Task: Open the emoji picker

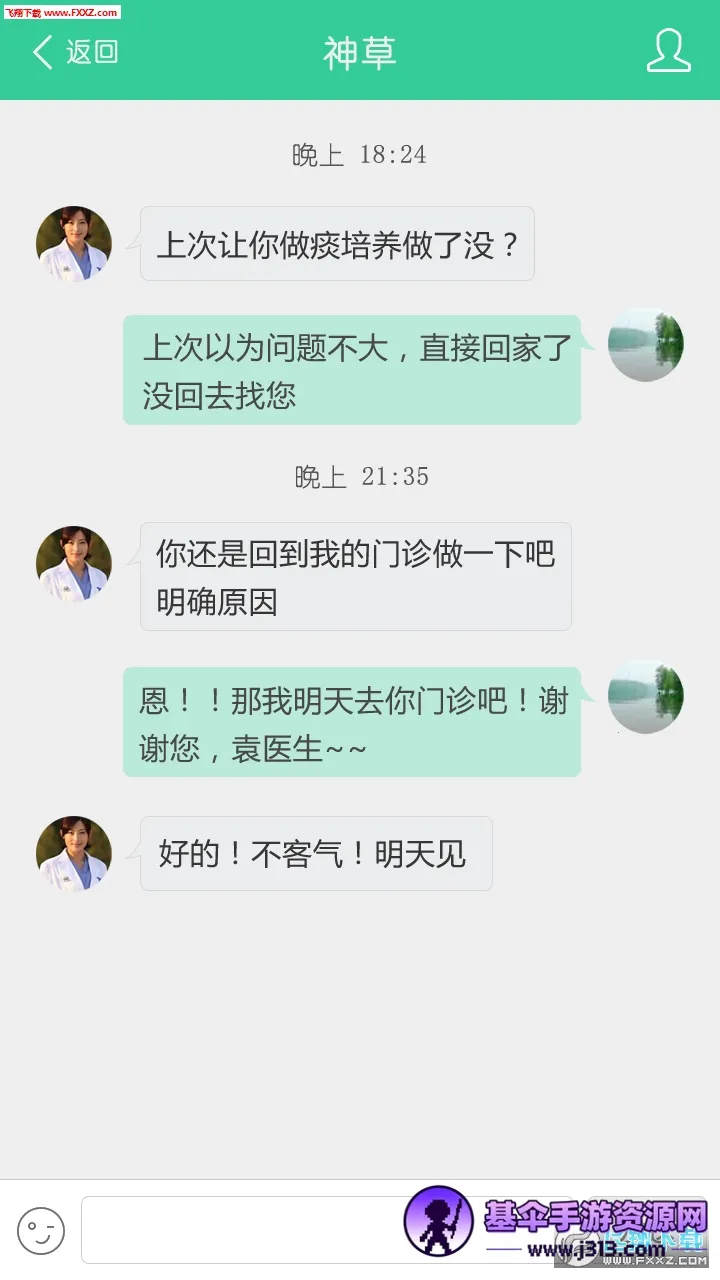Action: 41,1230
